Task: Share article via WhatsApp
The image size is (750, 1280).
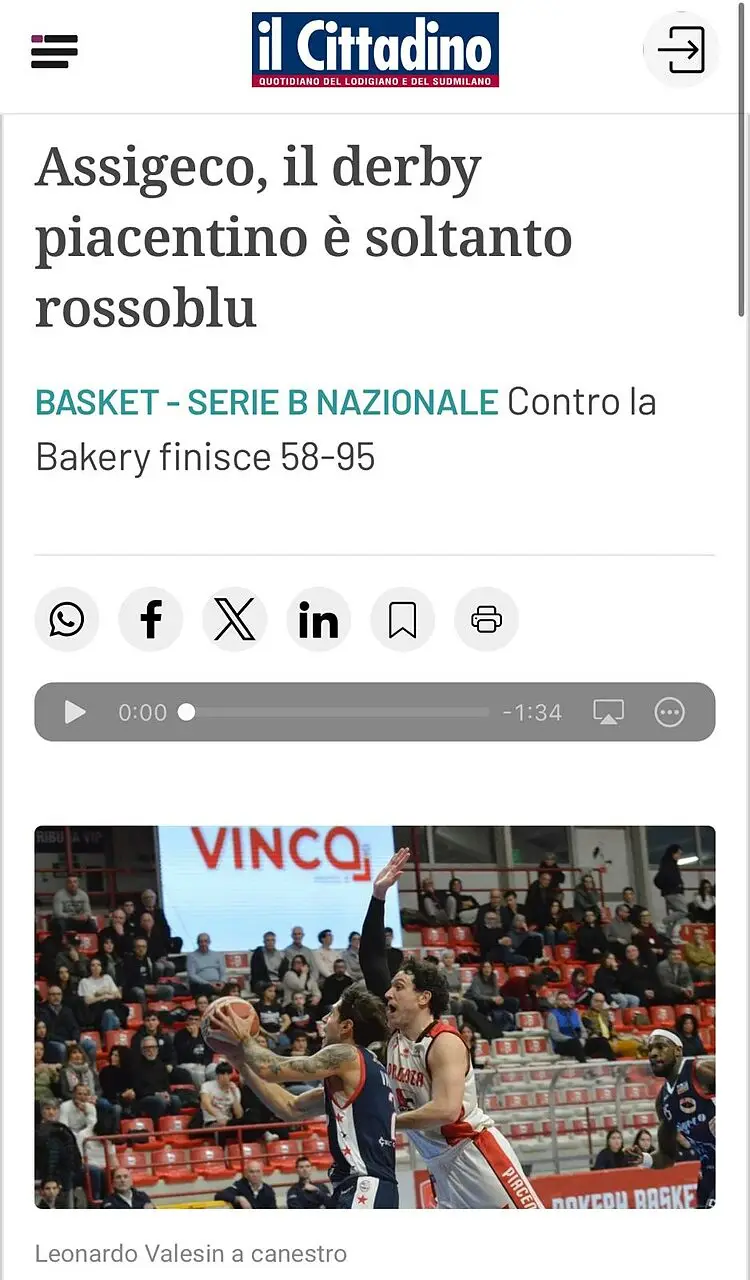Action: [67, 620]
